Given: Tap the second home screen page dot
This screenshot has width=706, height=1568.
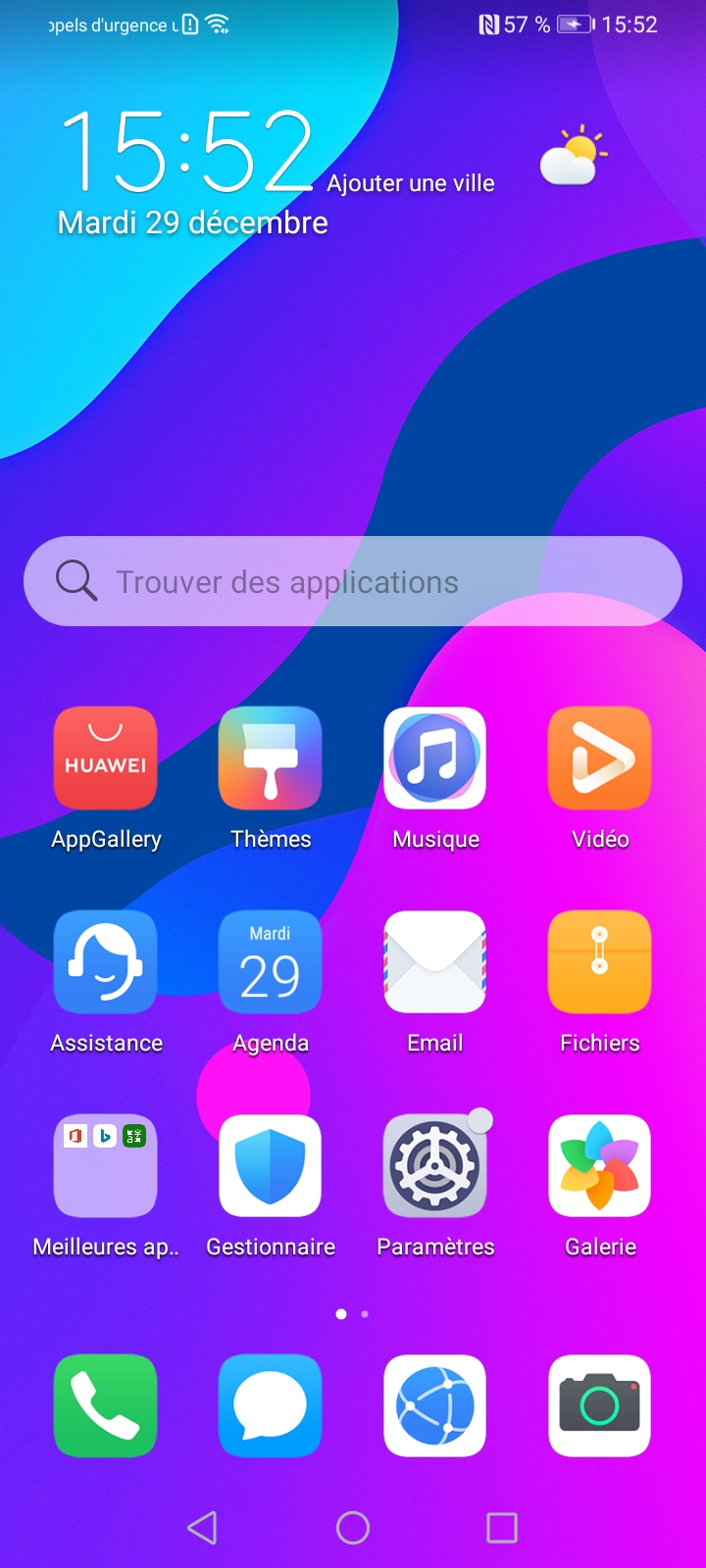Looking at the screenshot, I should tap(364, 1313).
